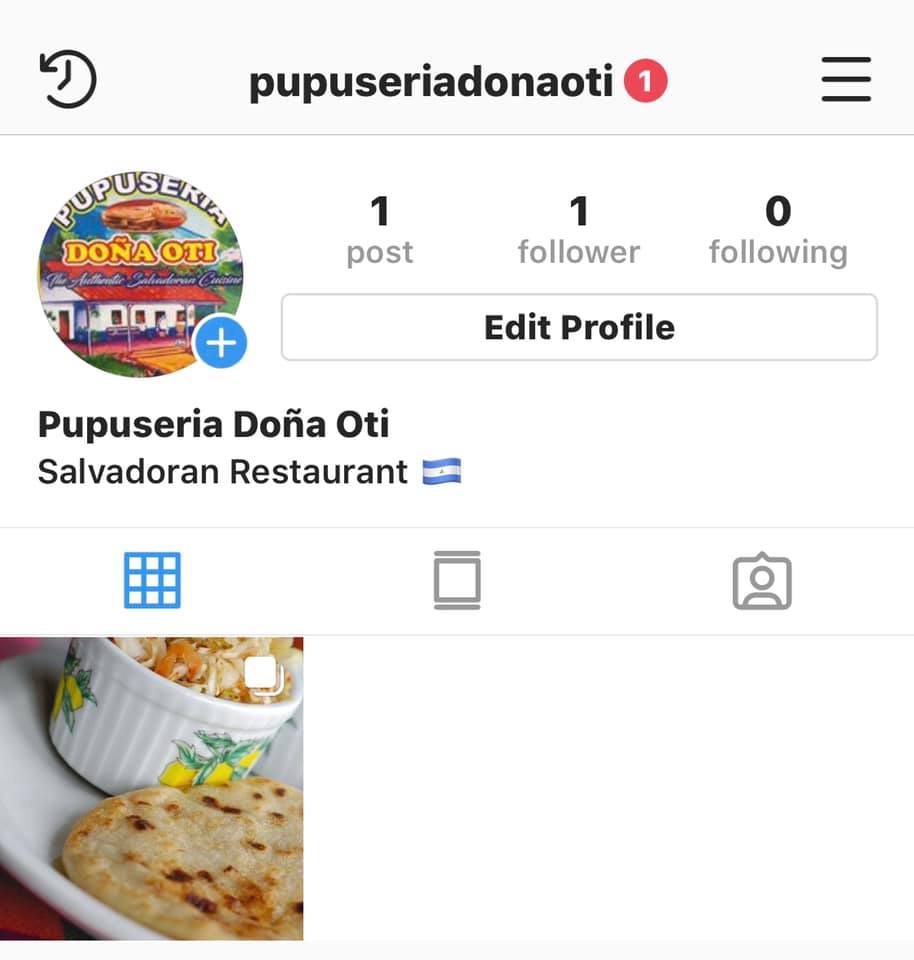Open the pupuseriadonaoti account switcher
Screen dimensions: 914x960
[430, 82]
